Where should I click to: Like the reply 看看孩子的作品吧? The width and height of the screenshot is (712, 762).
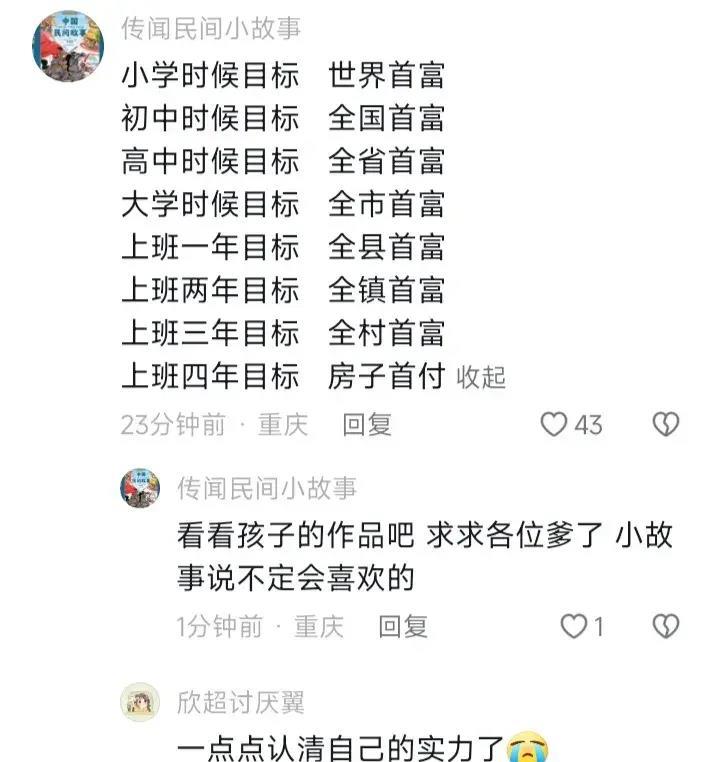(x=574, y=627)
